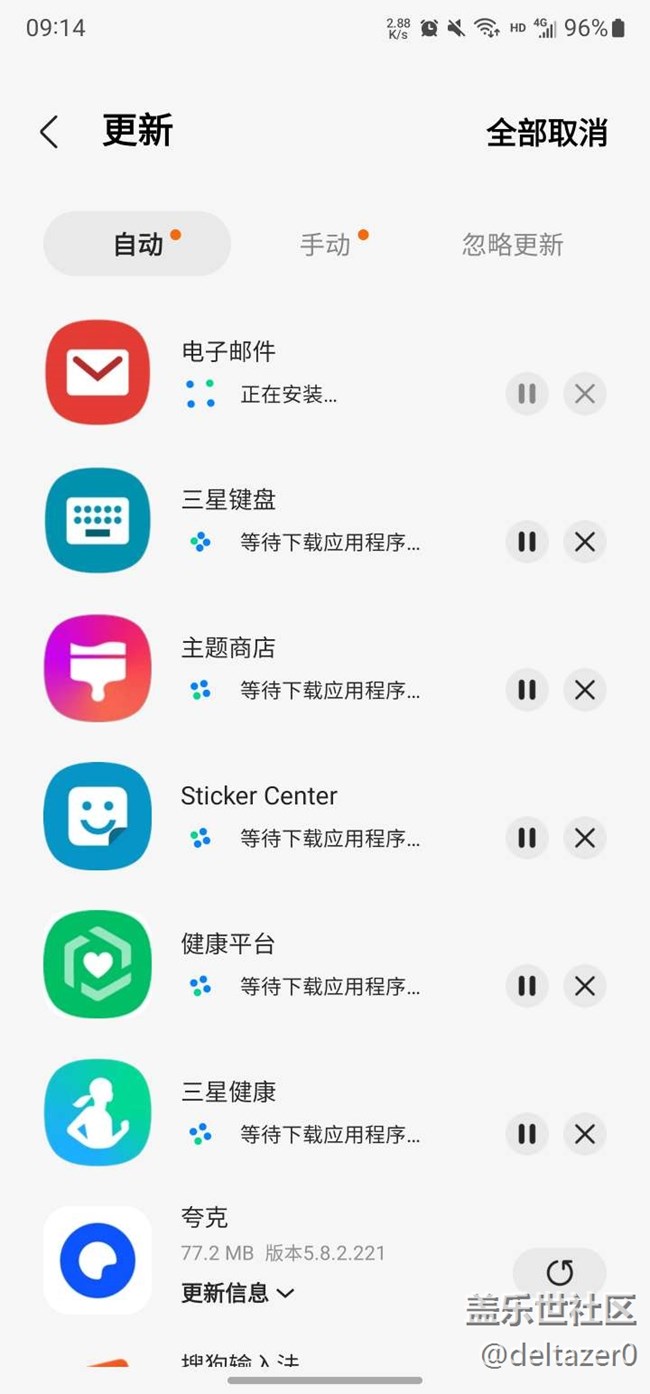Cancel the 电子邮件 installation
This screenshot has height=1394, width=650.
(585, 394)
